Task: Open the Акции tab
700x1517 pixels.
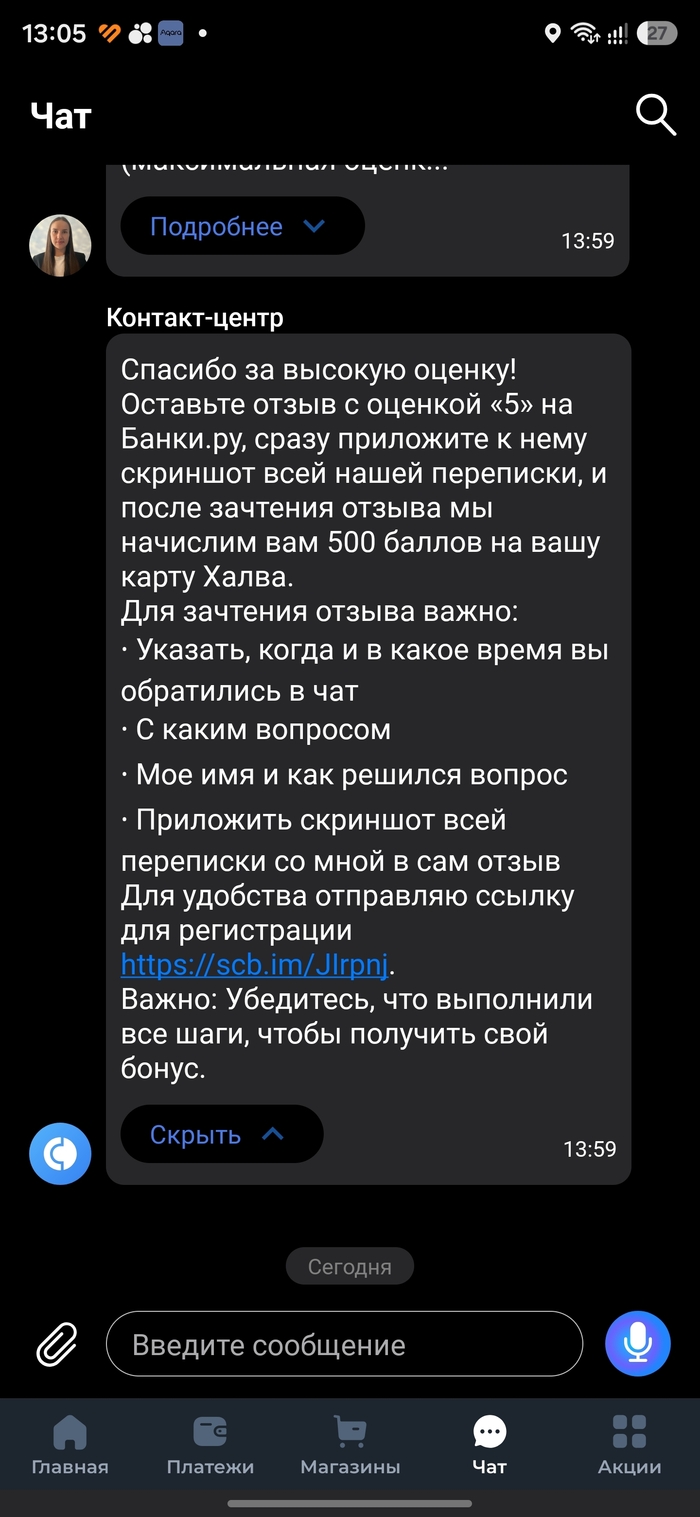Action: 630,1446
